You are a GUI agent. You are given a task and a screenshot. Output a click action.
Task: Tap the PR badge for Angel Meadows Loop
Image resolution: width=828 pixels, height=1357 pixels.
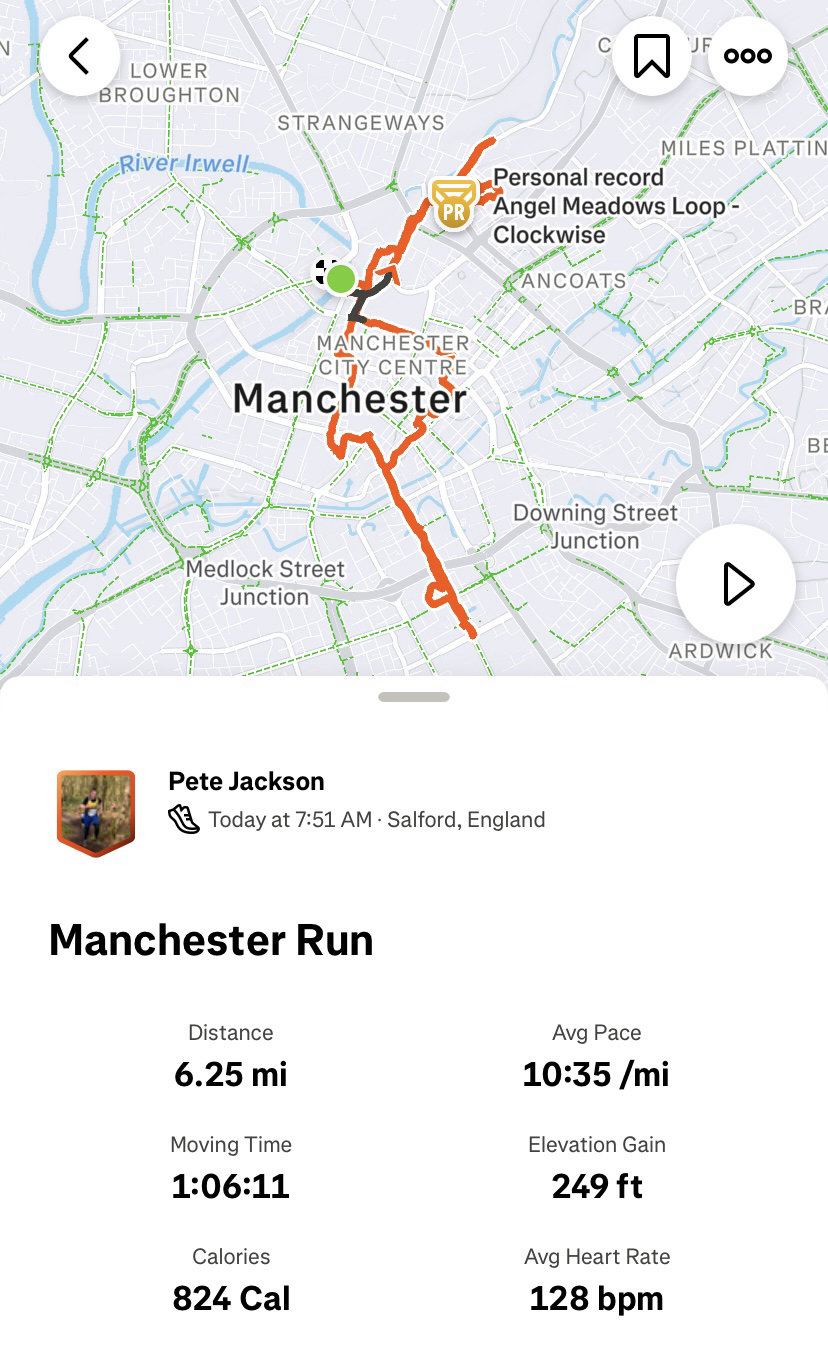(x=452, y=203)
